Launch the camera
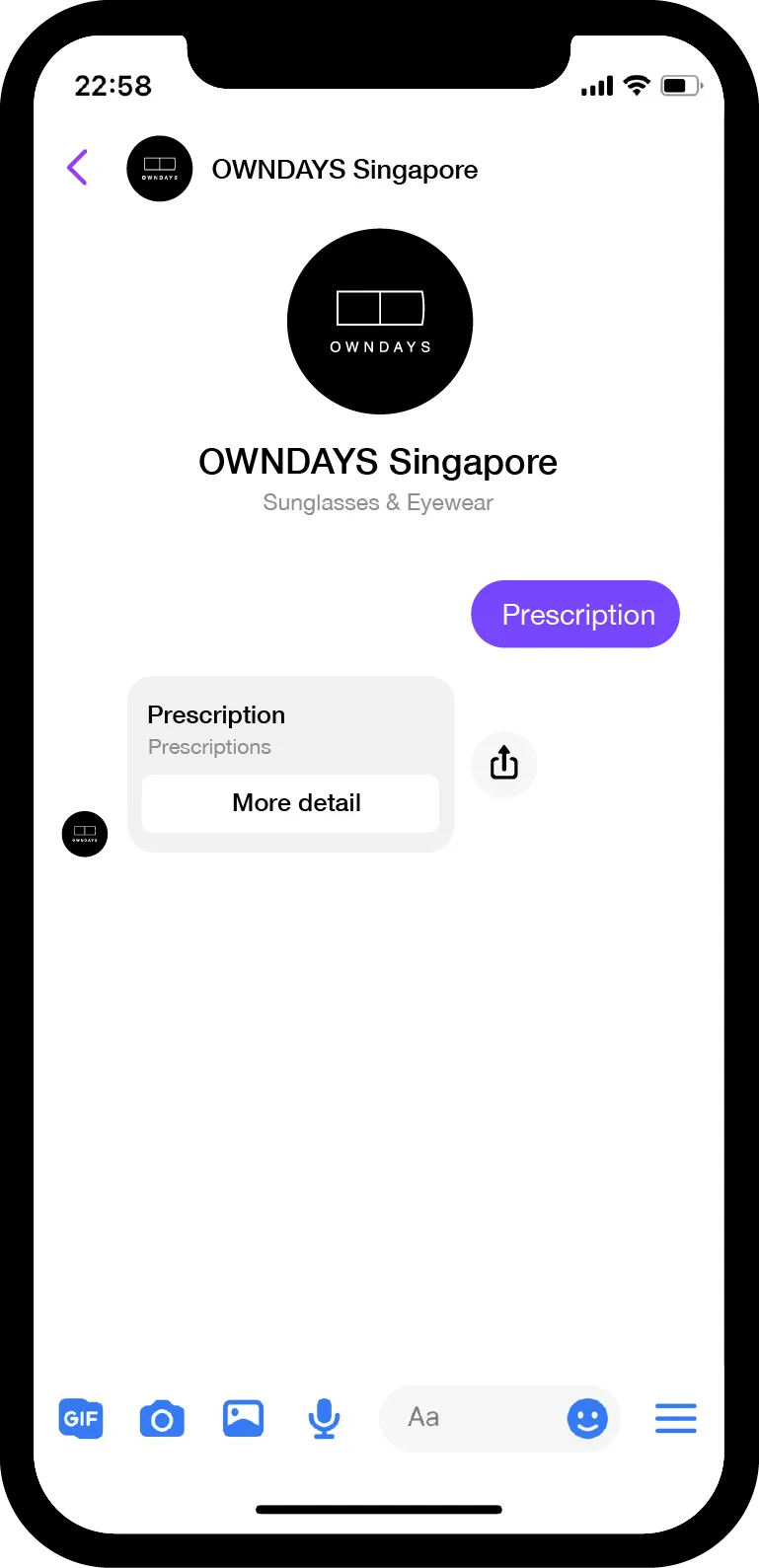The height and width of the screenshot is (1568, 759). (162, 1419)
